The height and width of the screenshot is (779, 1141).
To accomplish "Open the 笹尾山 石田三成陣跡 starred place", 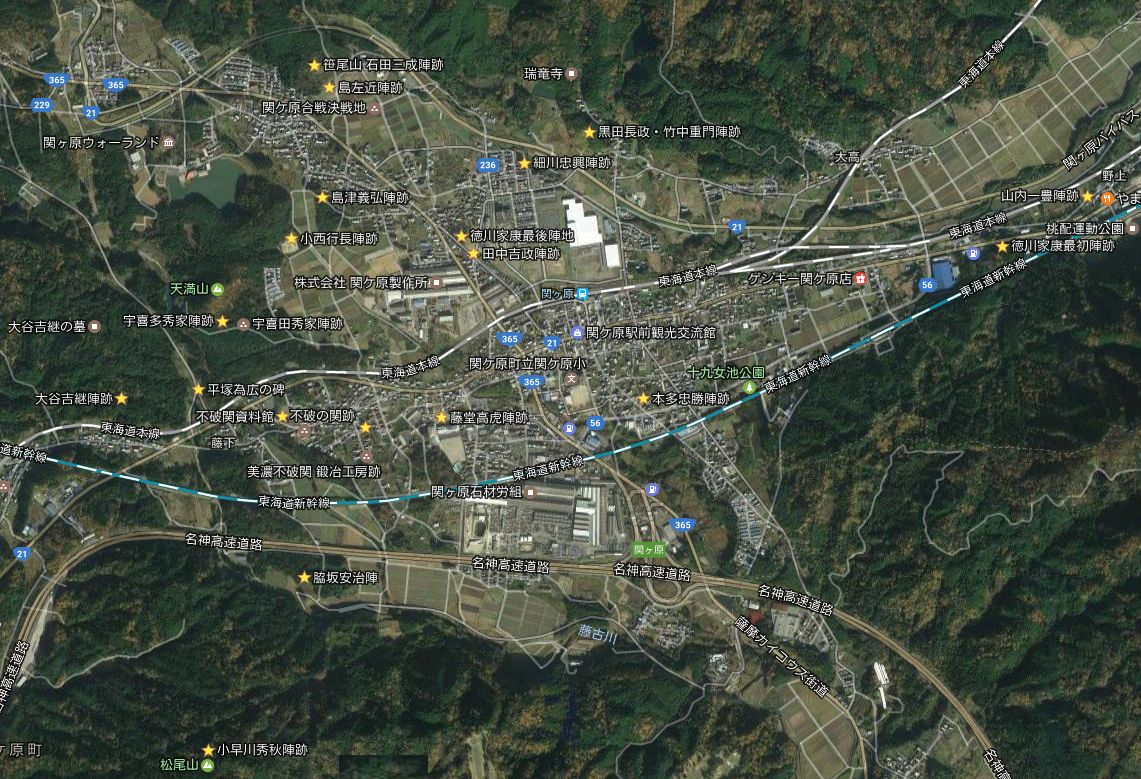I will pyautogui.click(x=314, y=65).
